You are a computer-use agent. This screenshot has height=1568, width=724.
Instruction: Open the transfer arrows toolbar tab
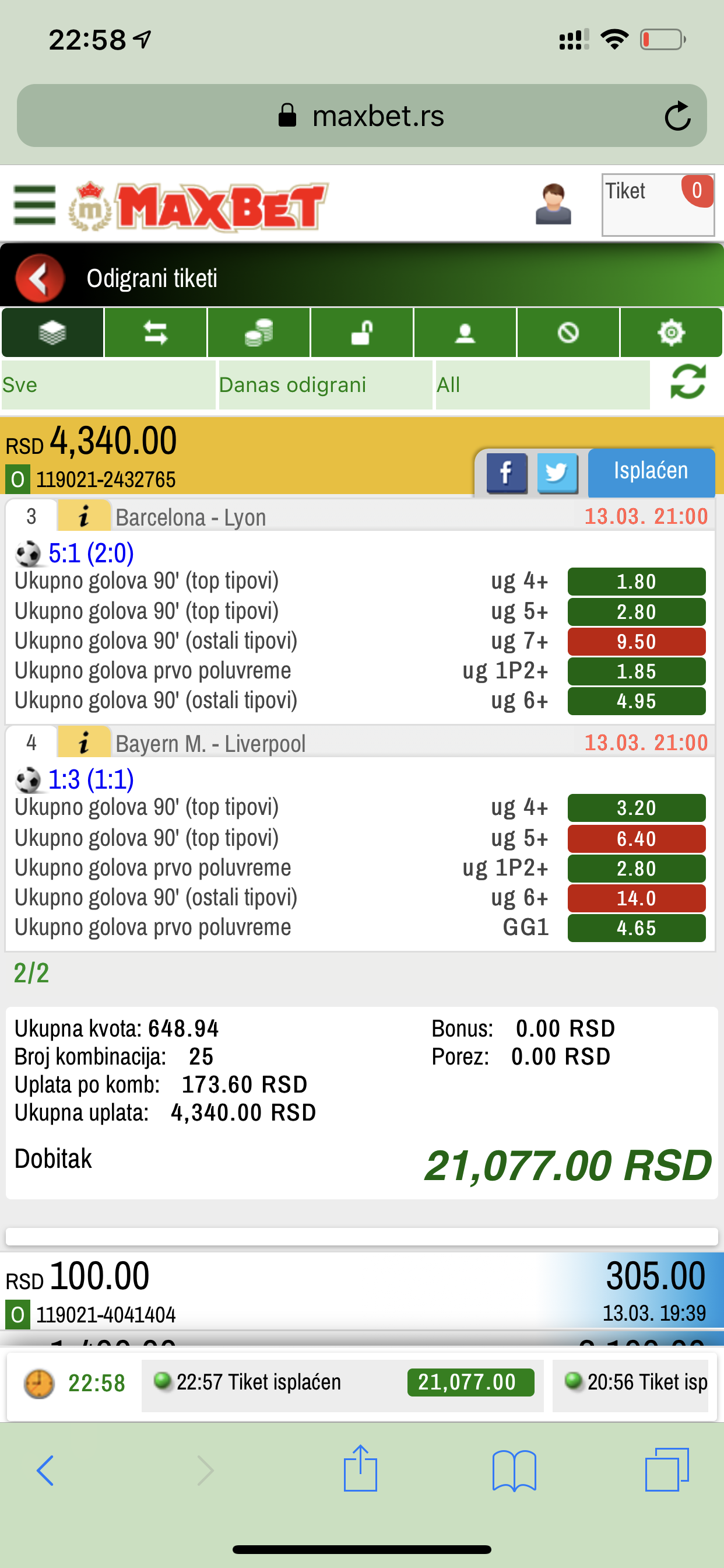point(156,332)
